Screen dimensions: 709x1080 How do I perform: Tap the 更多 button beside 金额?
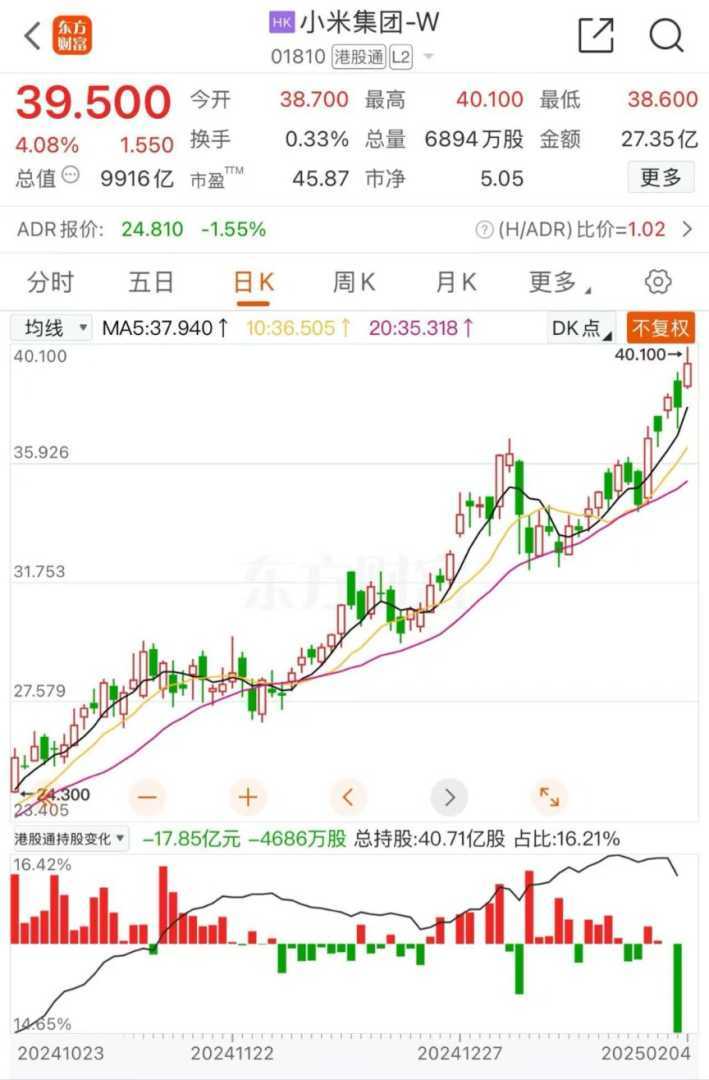pyautogui.click(x=661, y=178)
